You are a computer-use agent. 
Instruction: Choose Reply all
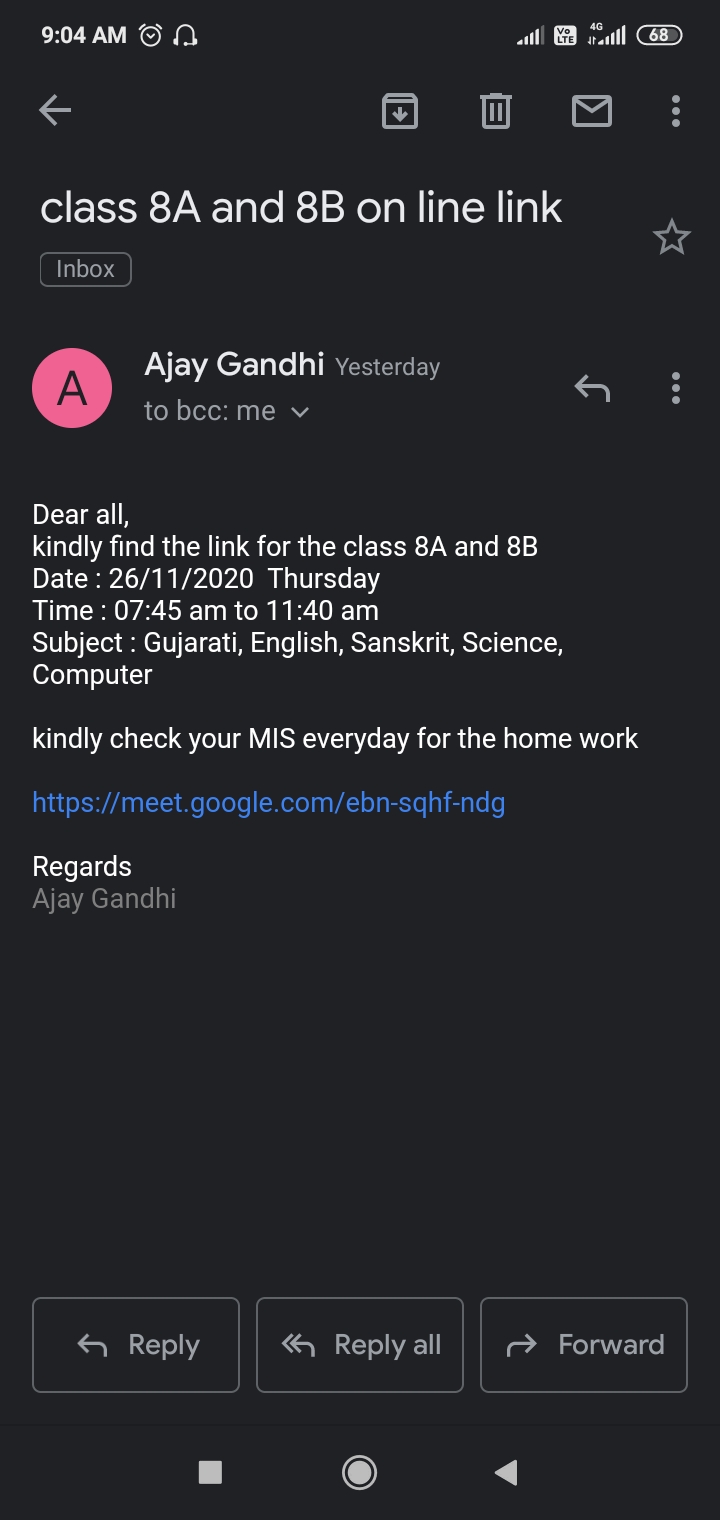tap(360, 1345)
